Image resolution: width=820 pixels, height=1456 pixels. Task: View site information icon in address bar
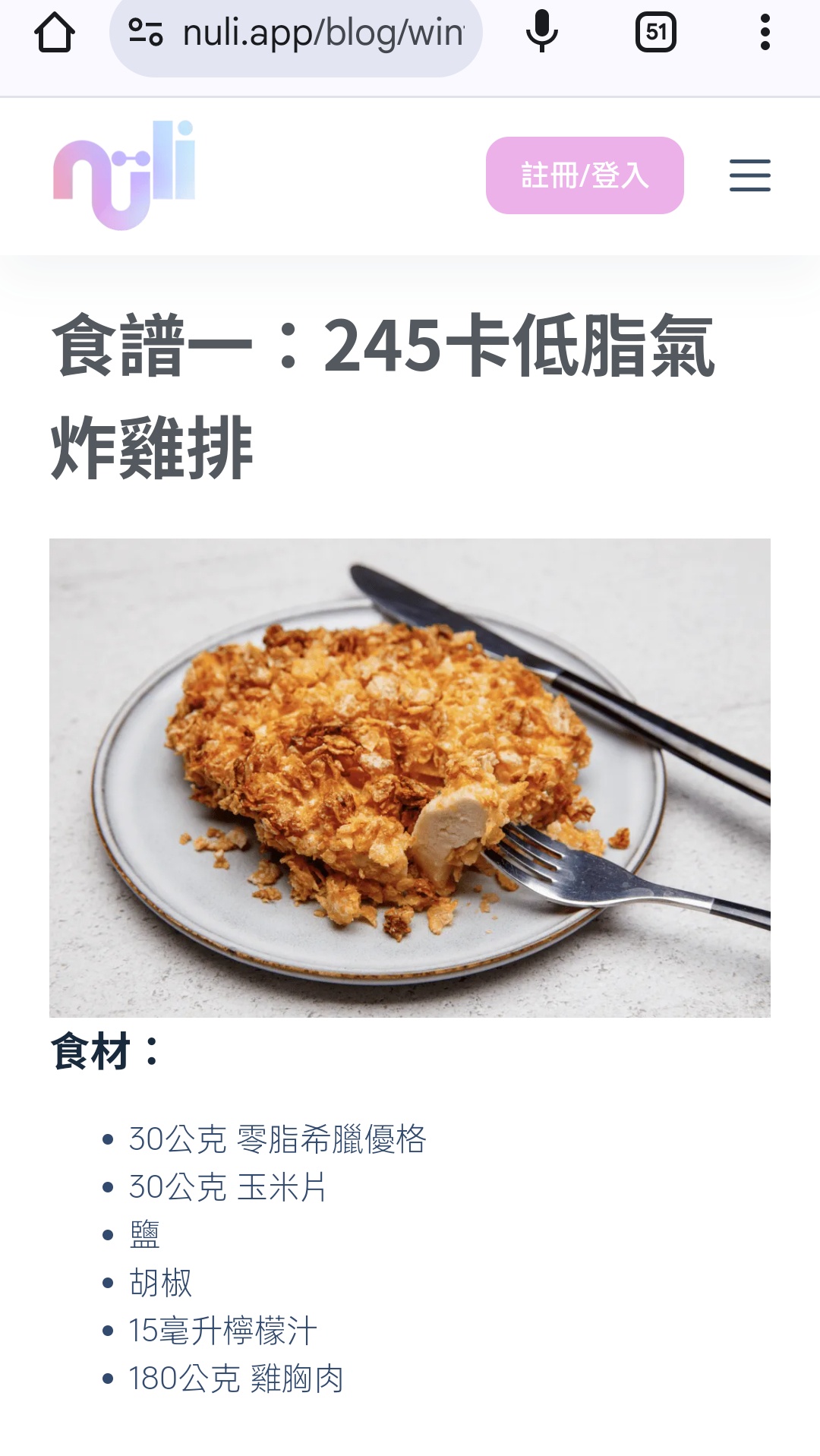coord(146,33)
